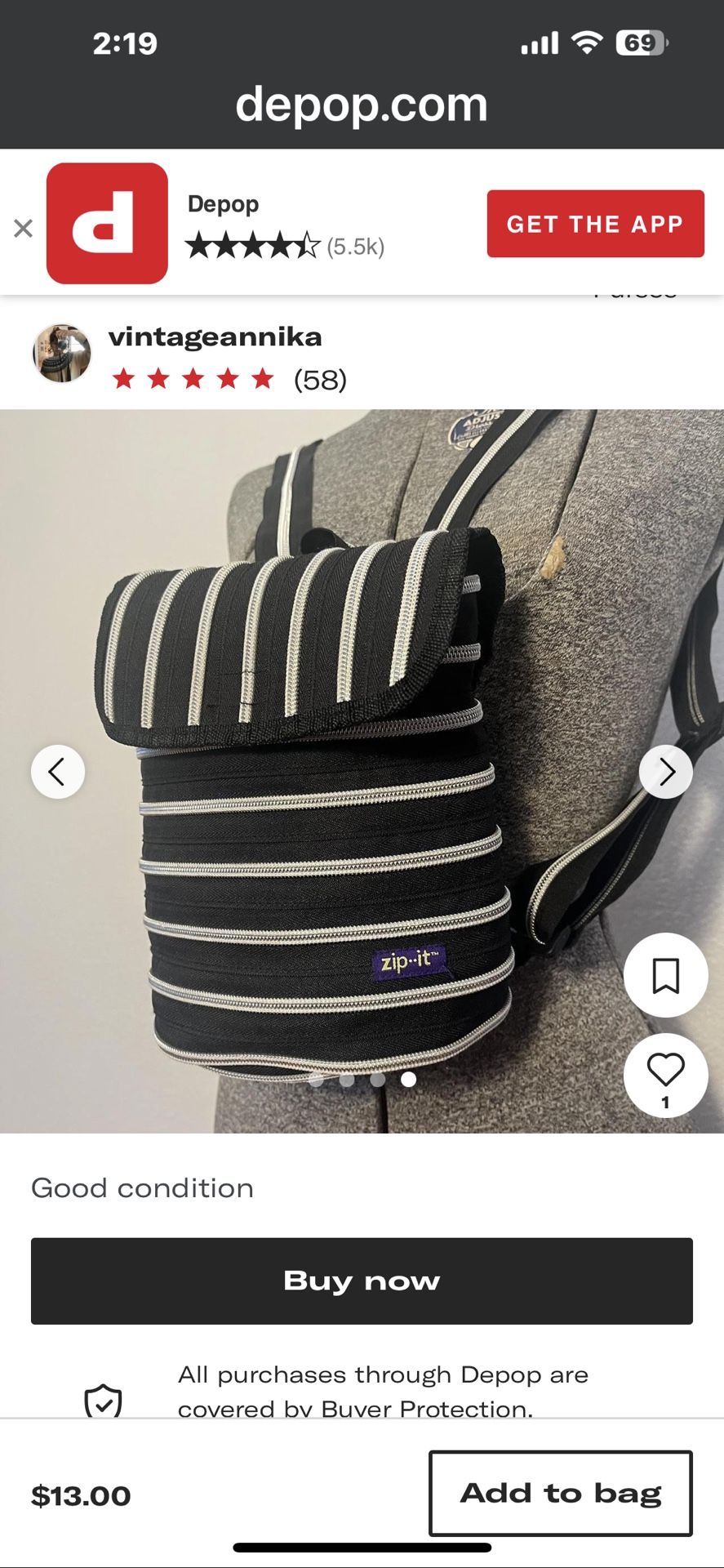
Task: Dismiss the Depop app banner
Action: 23,228
